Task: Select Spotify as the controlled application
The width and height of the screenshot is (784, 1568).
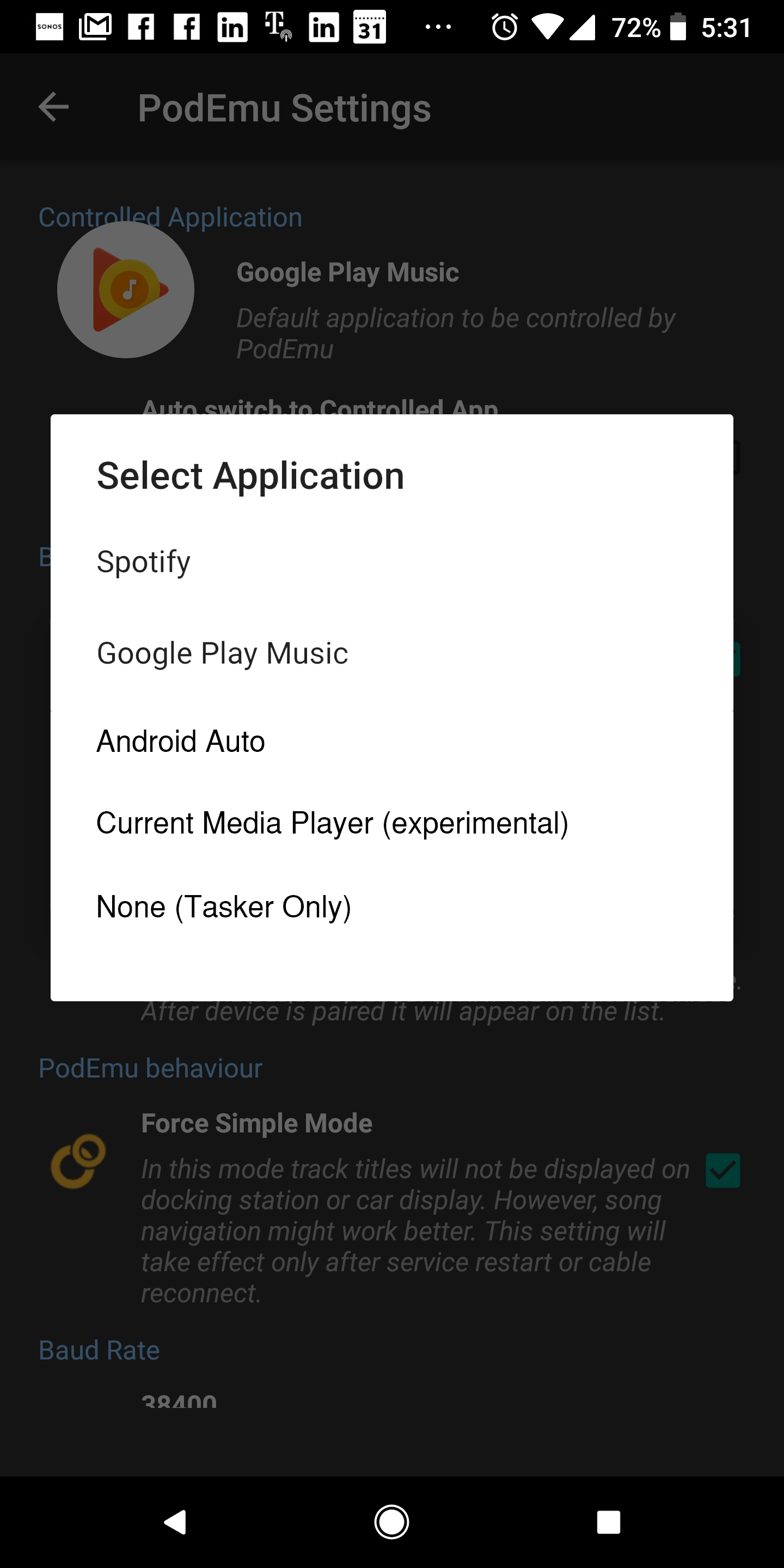Action: [144, 561]
